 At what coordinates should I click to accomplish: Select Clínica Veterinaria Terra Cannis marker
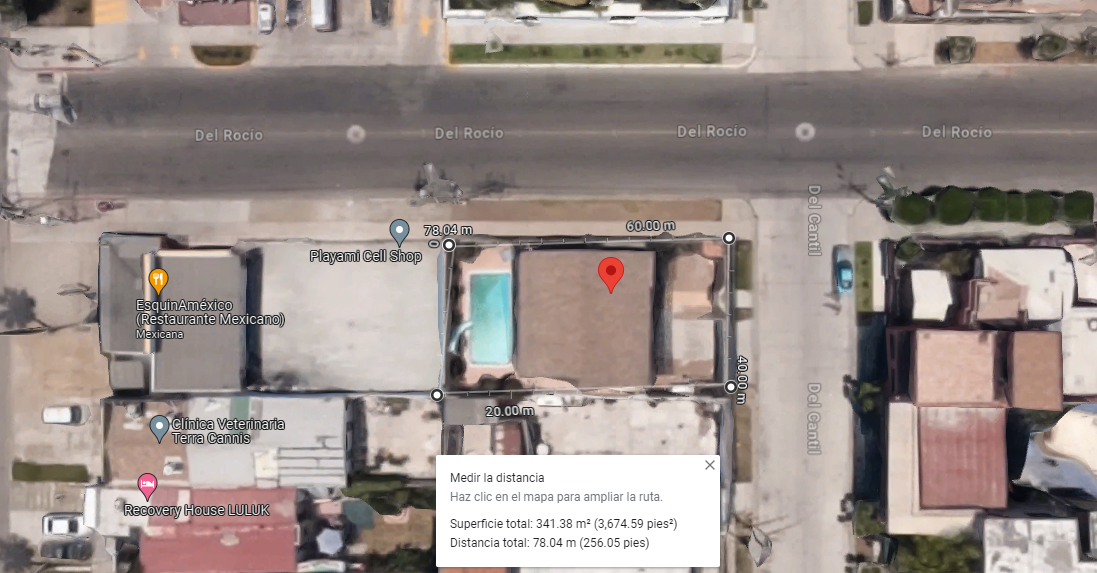(160, 428)
